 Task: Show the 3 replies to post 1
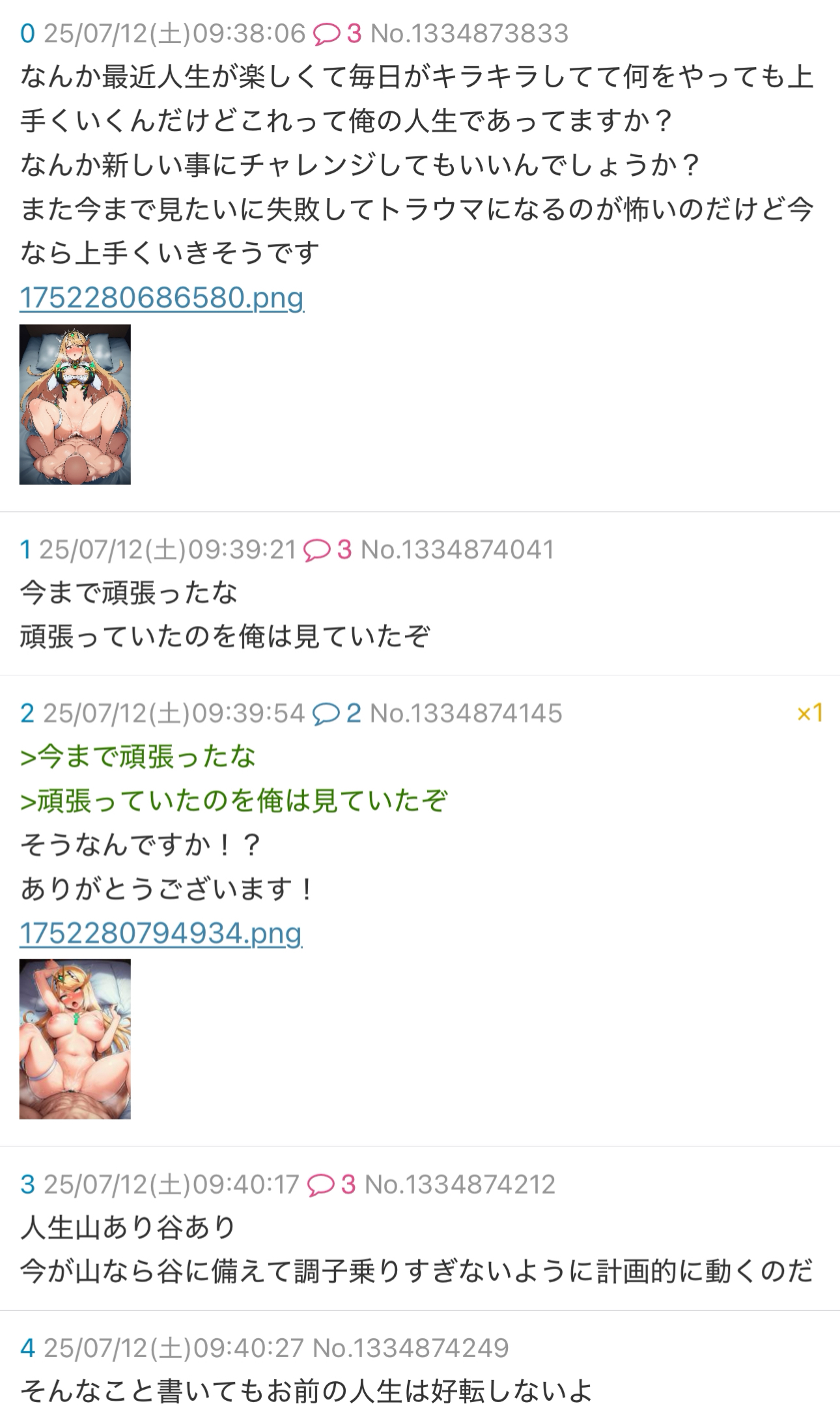(328, 550)
